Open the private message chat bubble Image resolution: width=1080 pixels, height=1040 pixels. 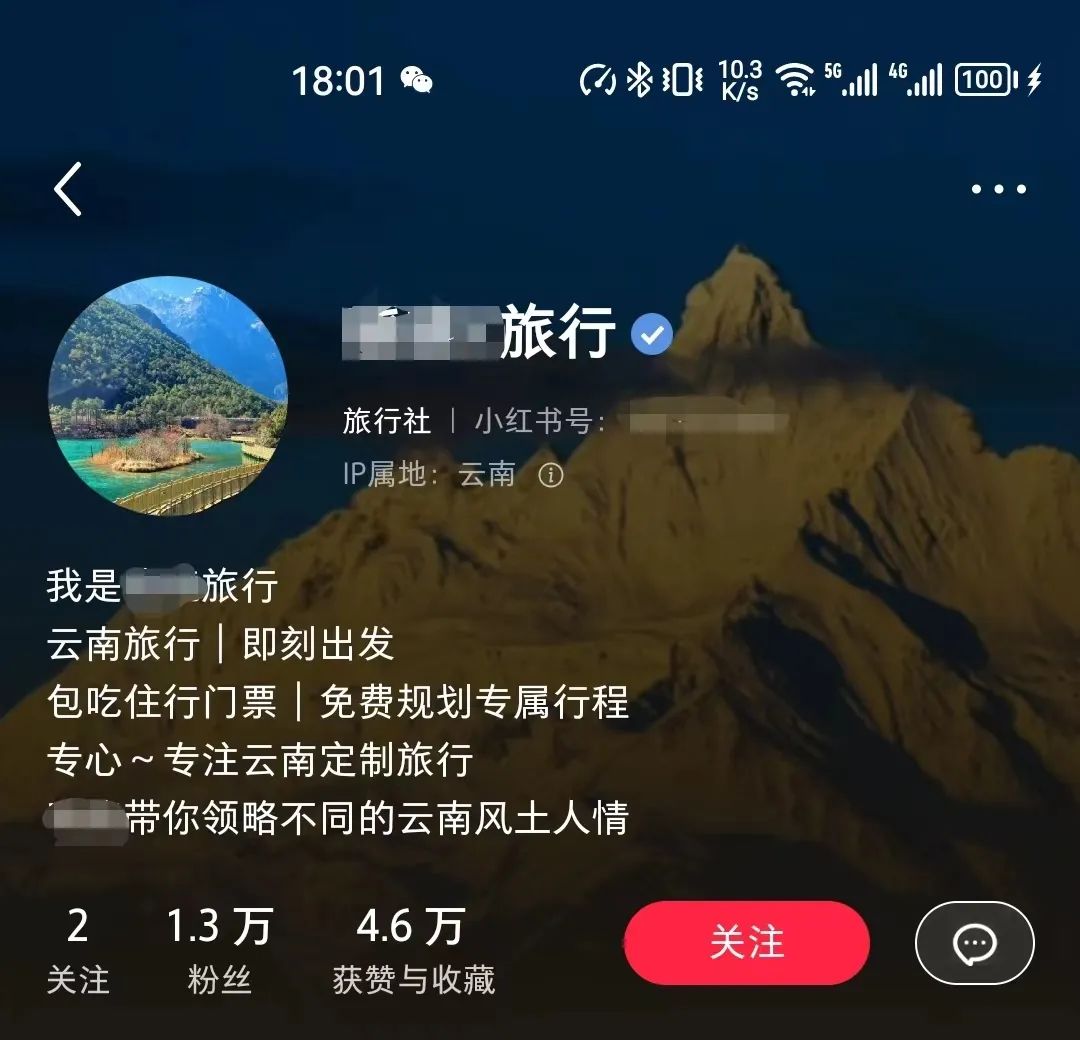974,943
